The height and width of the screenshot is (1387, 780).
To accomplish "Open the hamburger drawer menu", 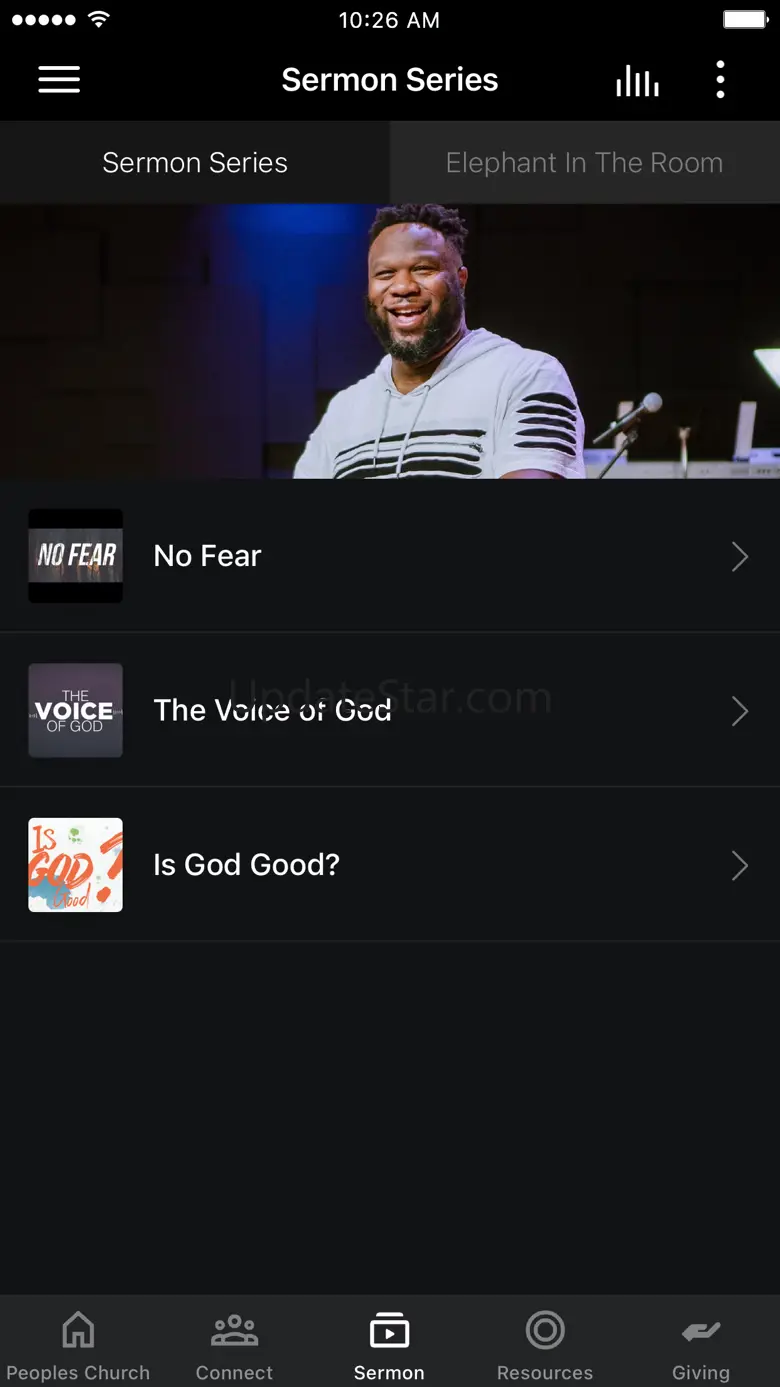I will tap(59, 80).
